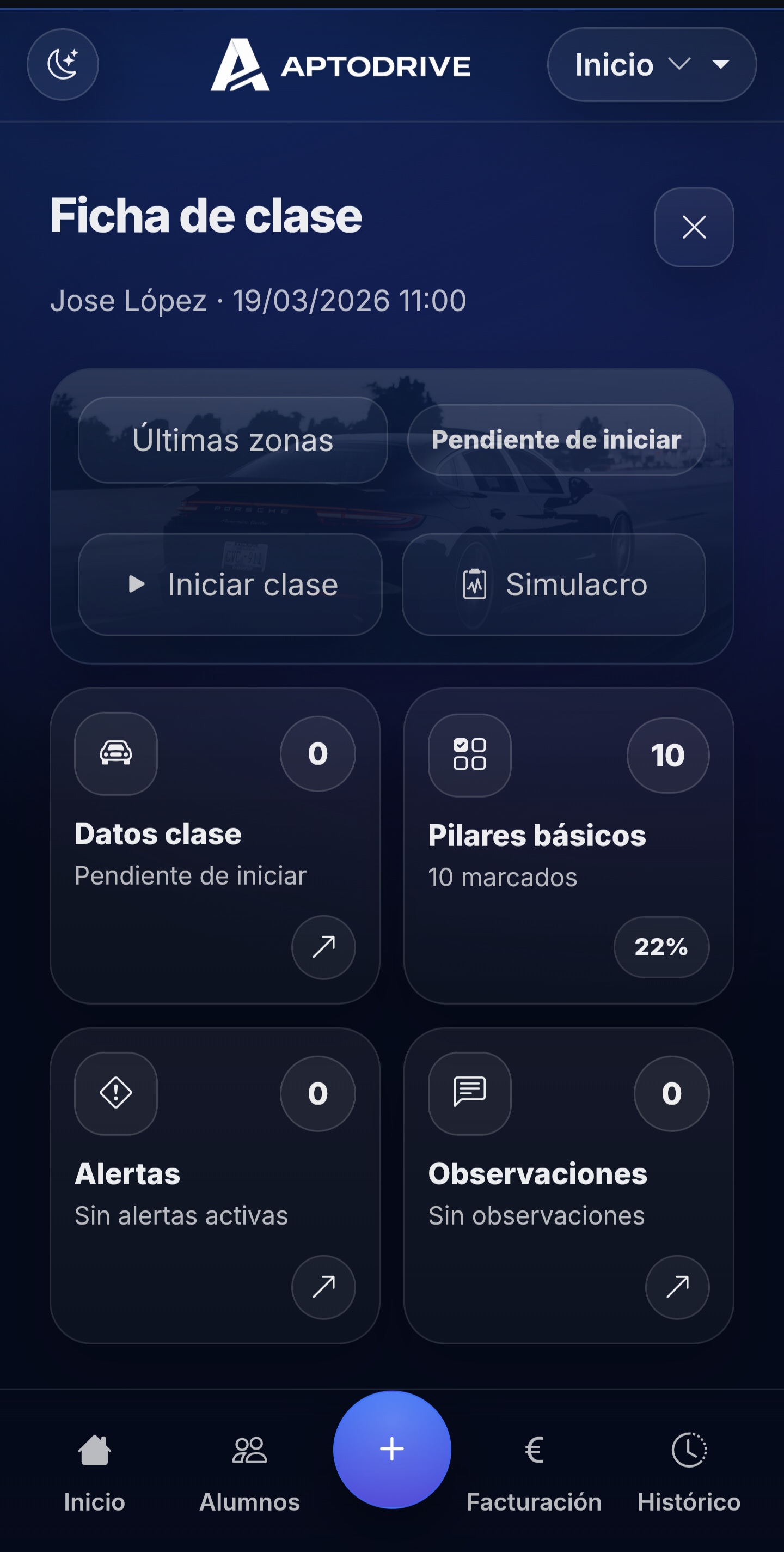
Task: Click the 22% progress badge
Action: (x=661, y=947)
